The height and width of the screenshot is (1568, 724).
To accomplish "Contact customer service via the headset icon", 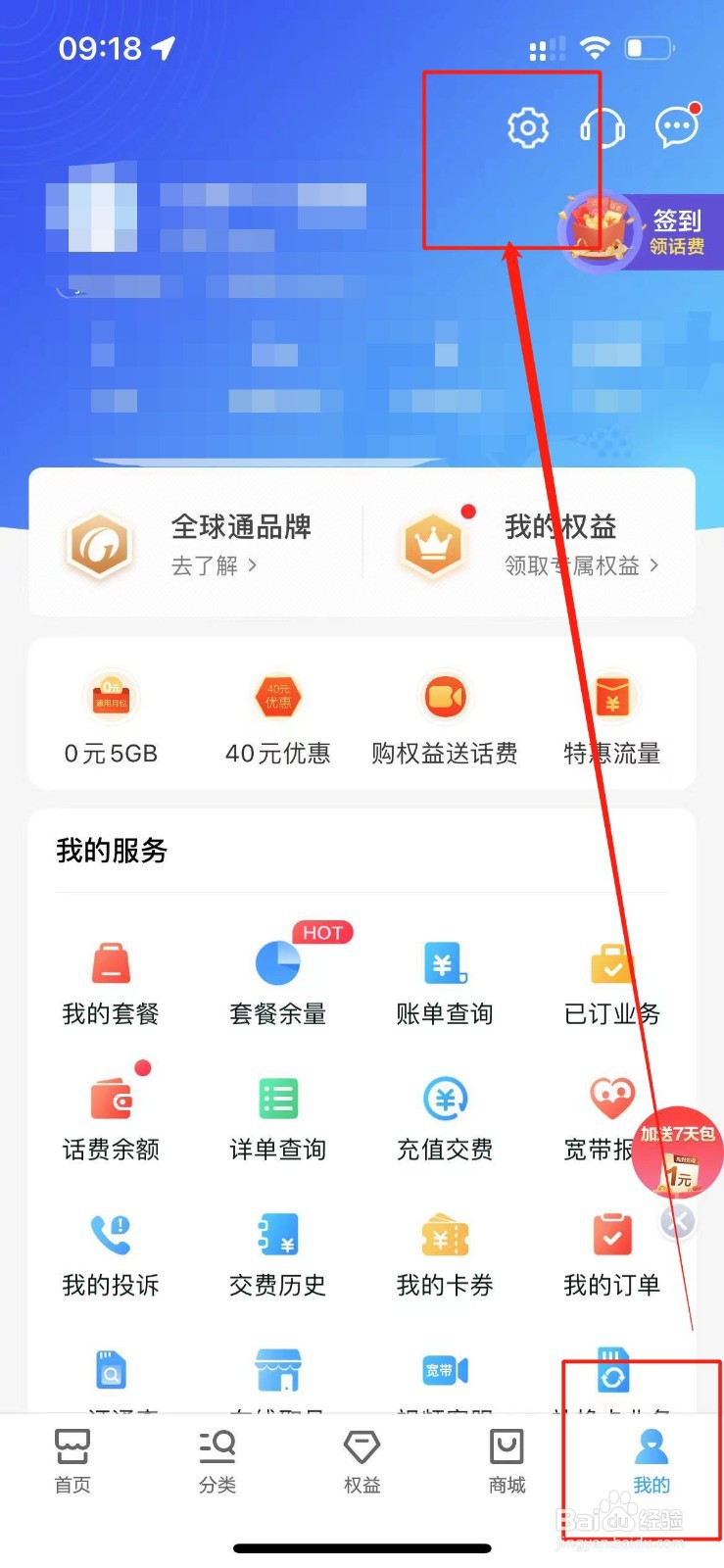I will pyautogui.click(x=603, y=127).
